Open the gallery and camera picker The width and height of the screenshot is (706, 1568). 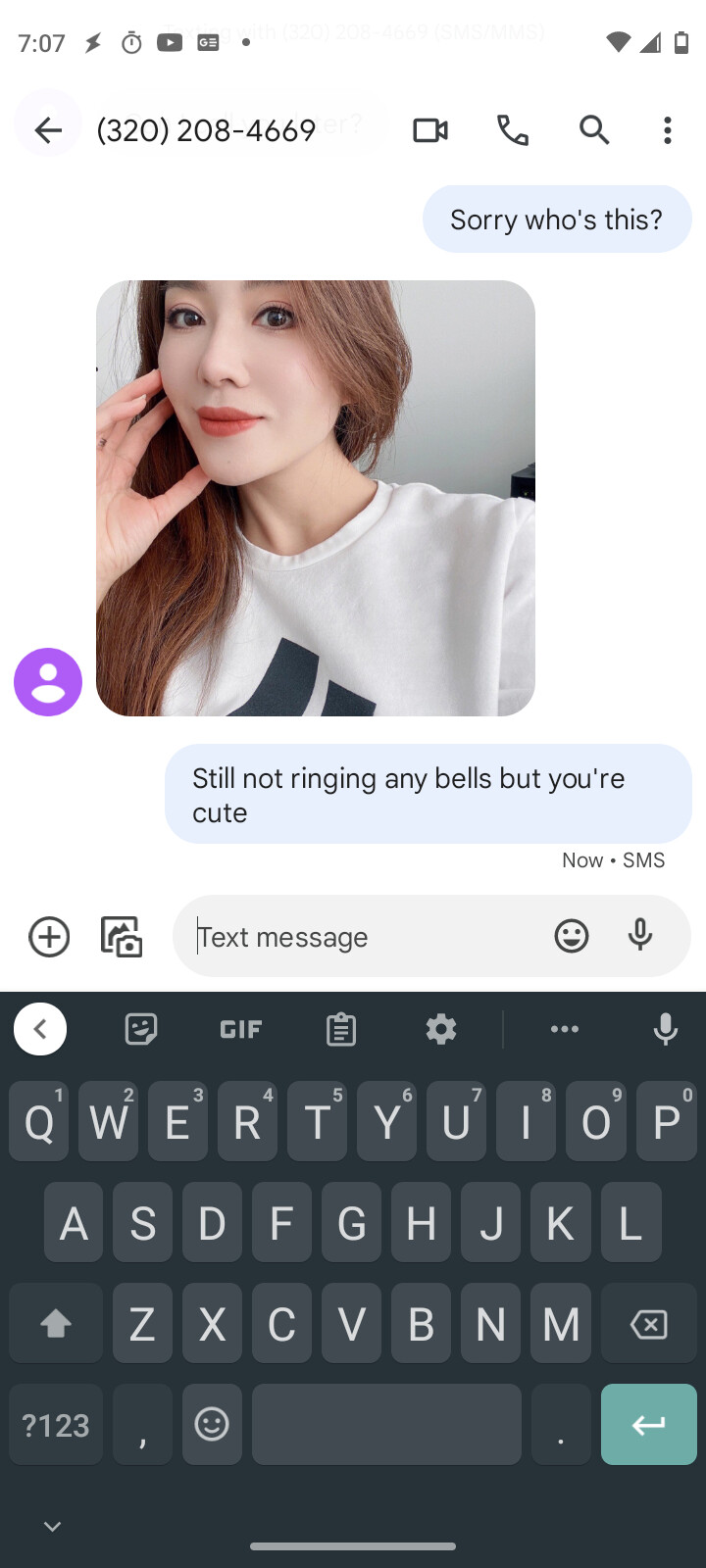click(x=122, y=937)
